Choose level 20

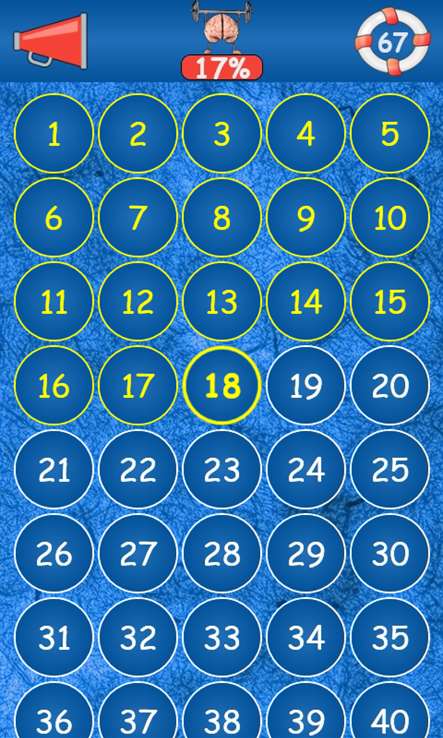pos(390,385)
